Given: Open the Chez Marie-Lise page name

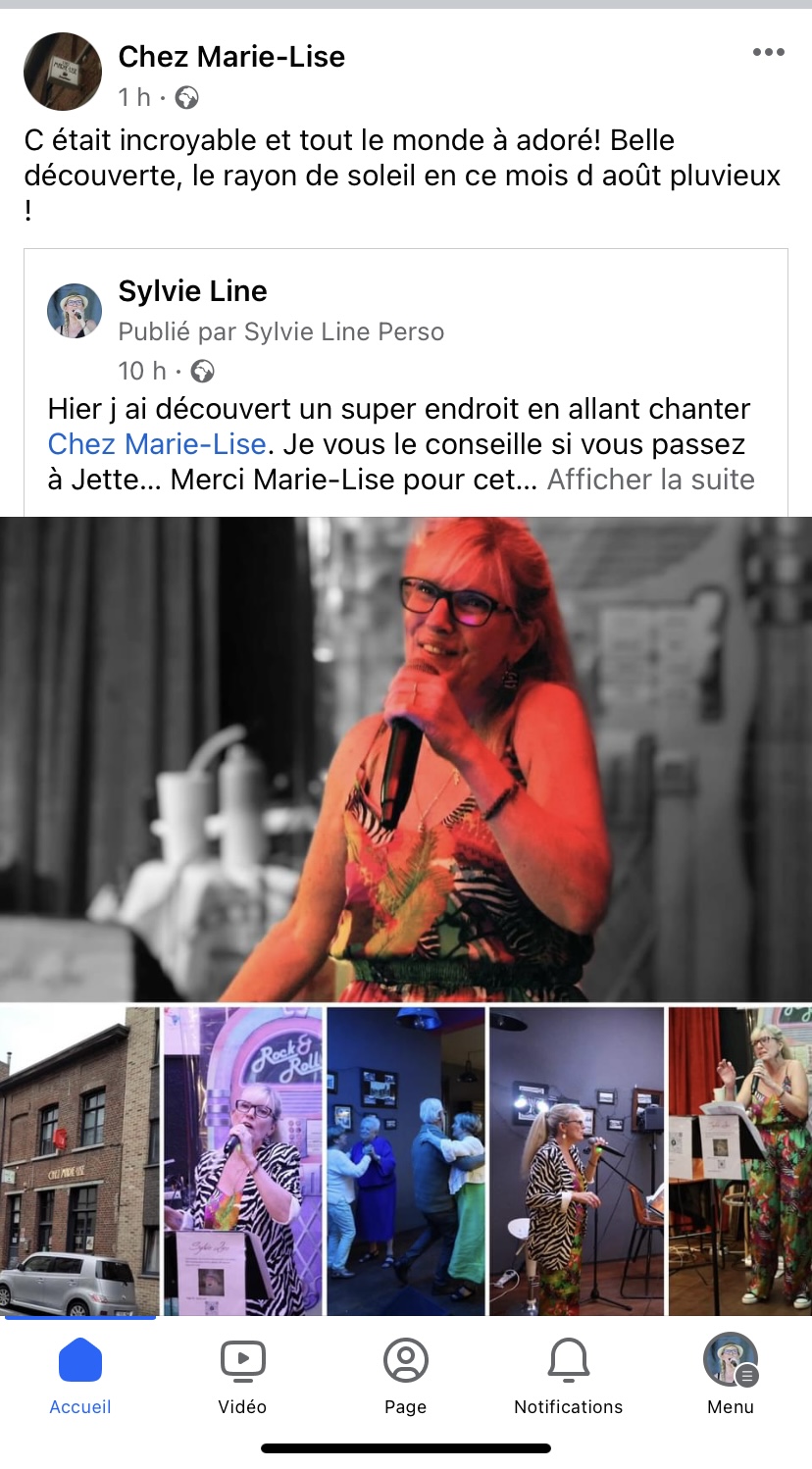Looking at the screenshot, I should point(231,57).
